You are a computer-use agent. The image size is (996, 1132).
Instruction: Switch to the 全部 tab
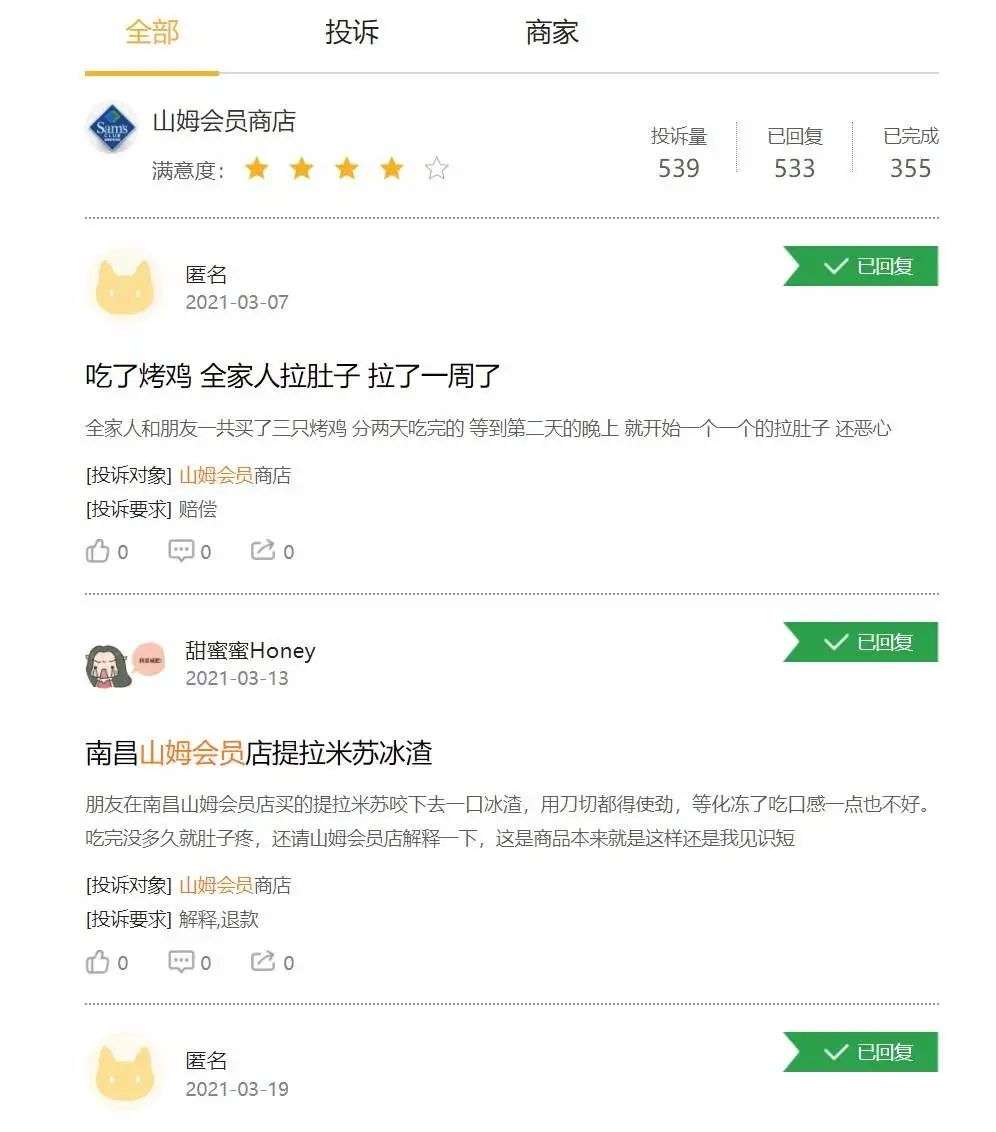(152, 32)
